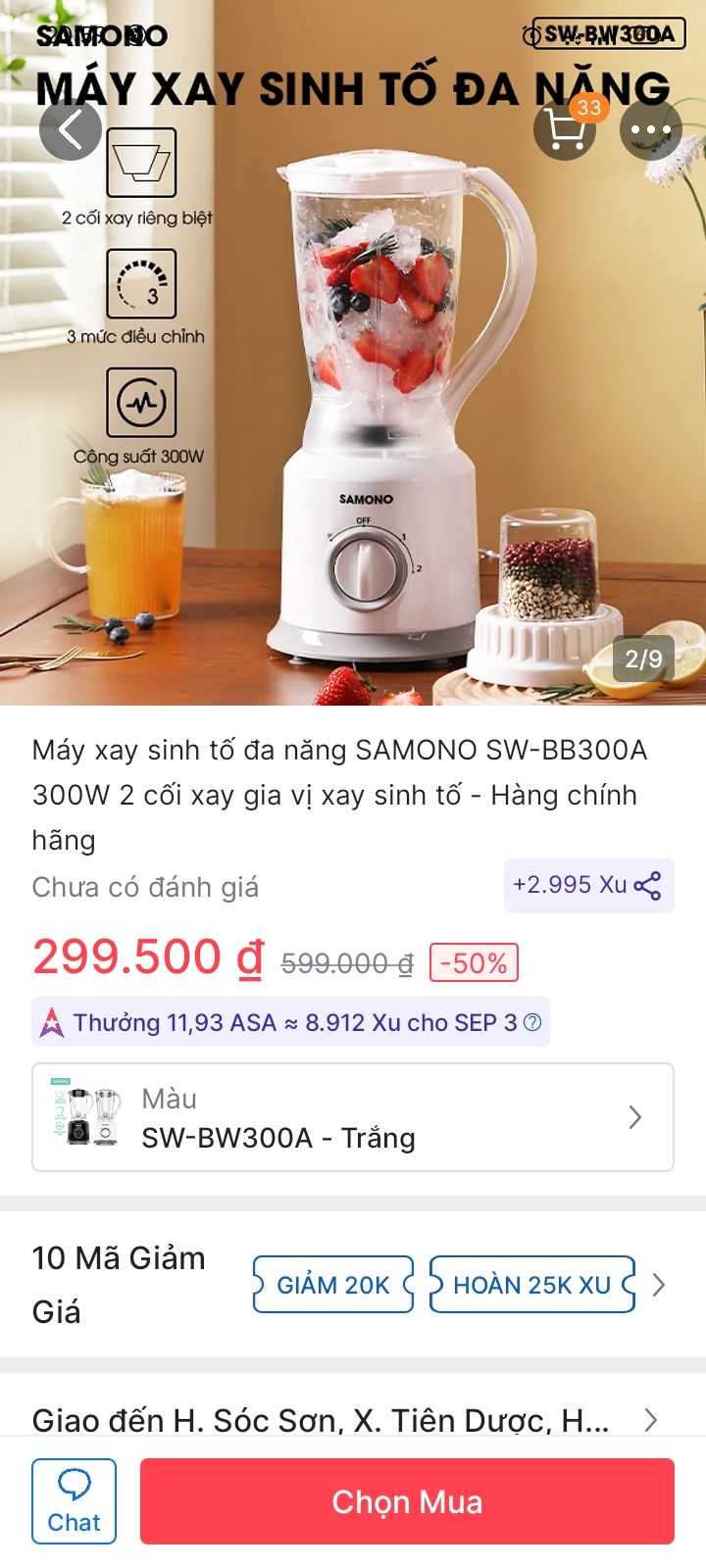706x1568 pixels.
Task: Click the back arrow icon
Action: [x=71, y=129]
